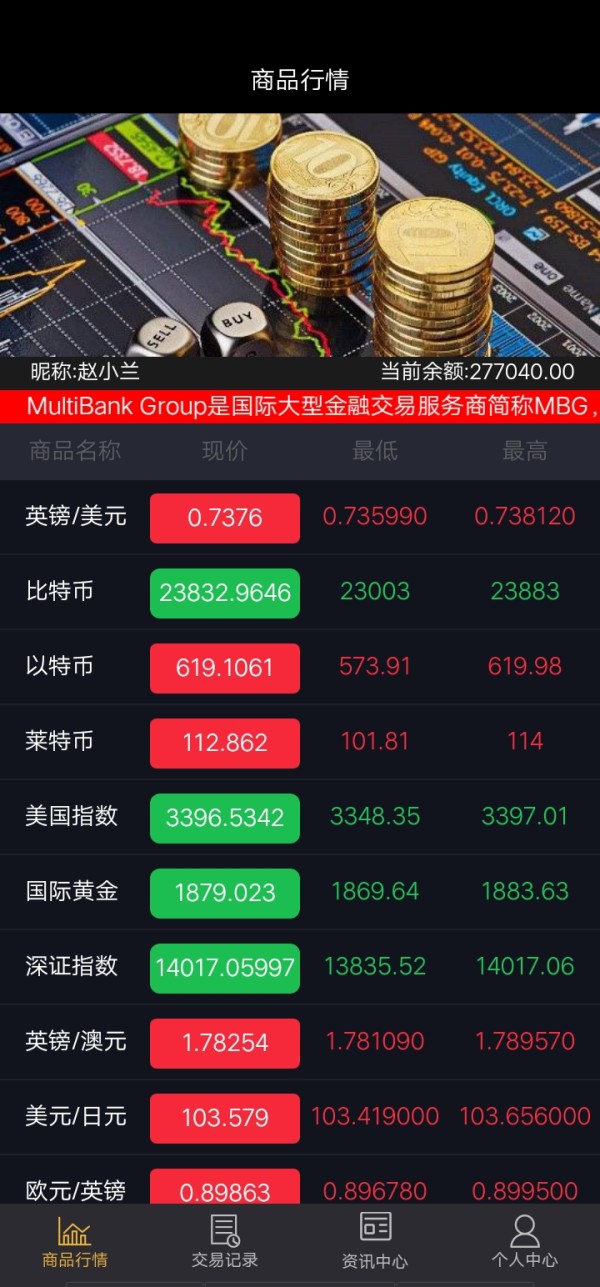Switch to the 交易记录 tab
This screenshot has height=1287, width=600.
(225, 1242)
